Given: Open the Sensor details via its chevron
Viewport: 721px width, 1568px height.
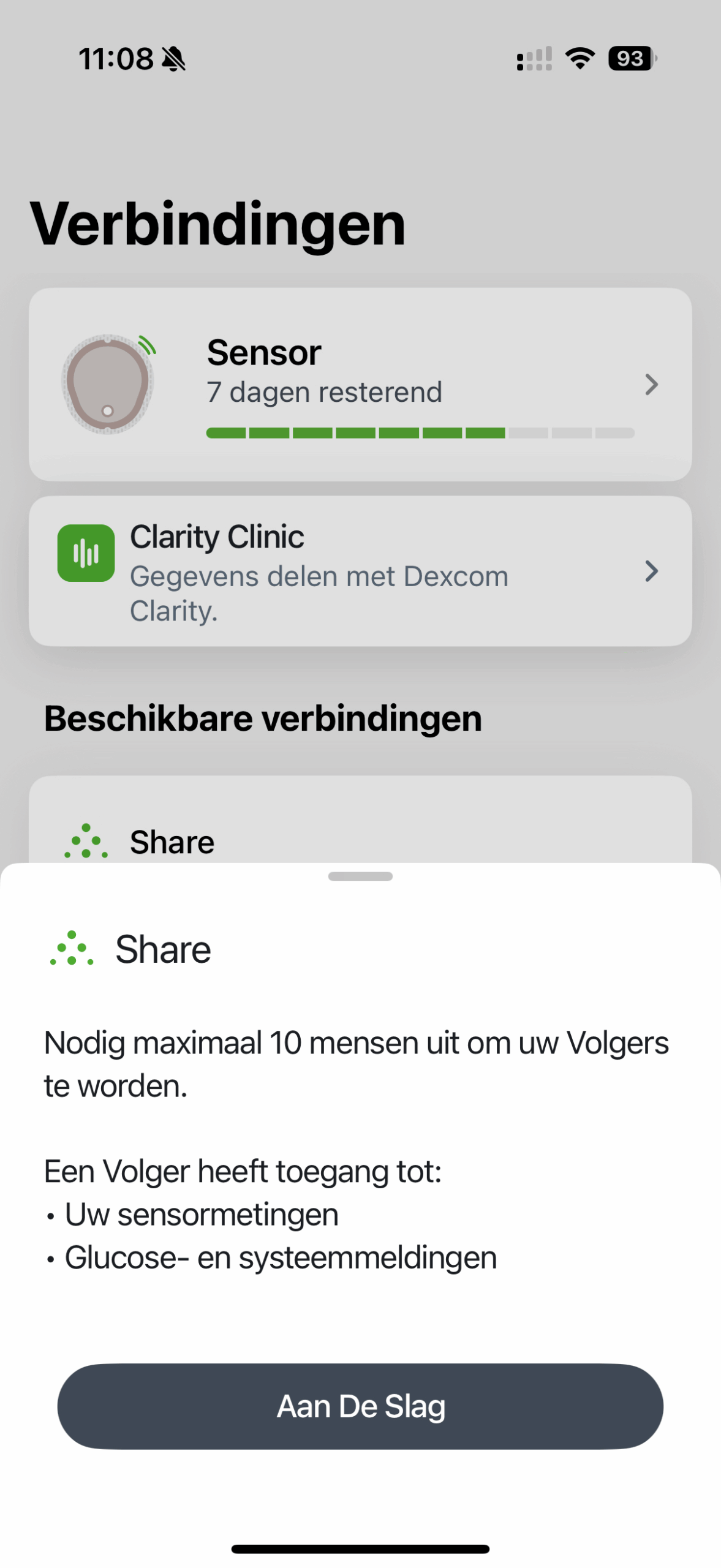Looking at the screenshot, I should [x=651, y=385].
